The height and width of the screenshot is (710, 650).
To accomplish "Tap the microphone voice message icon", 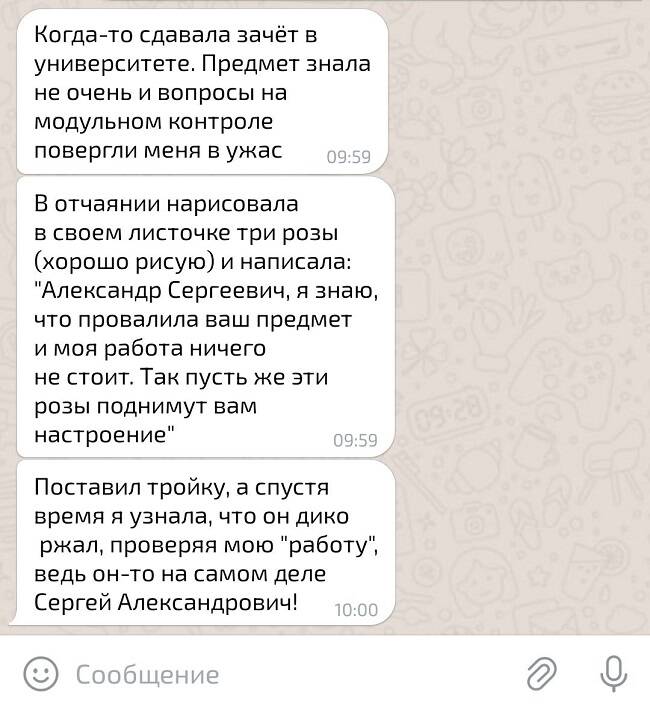I will coord(613,673).
